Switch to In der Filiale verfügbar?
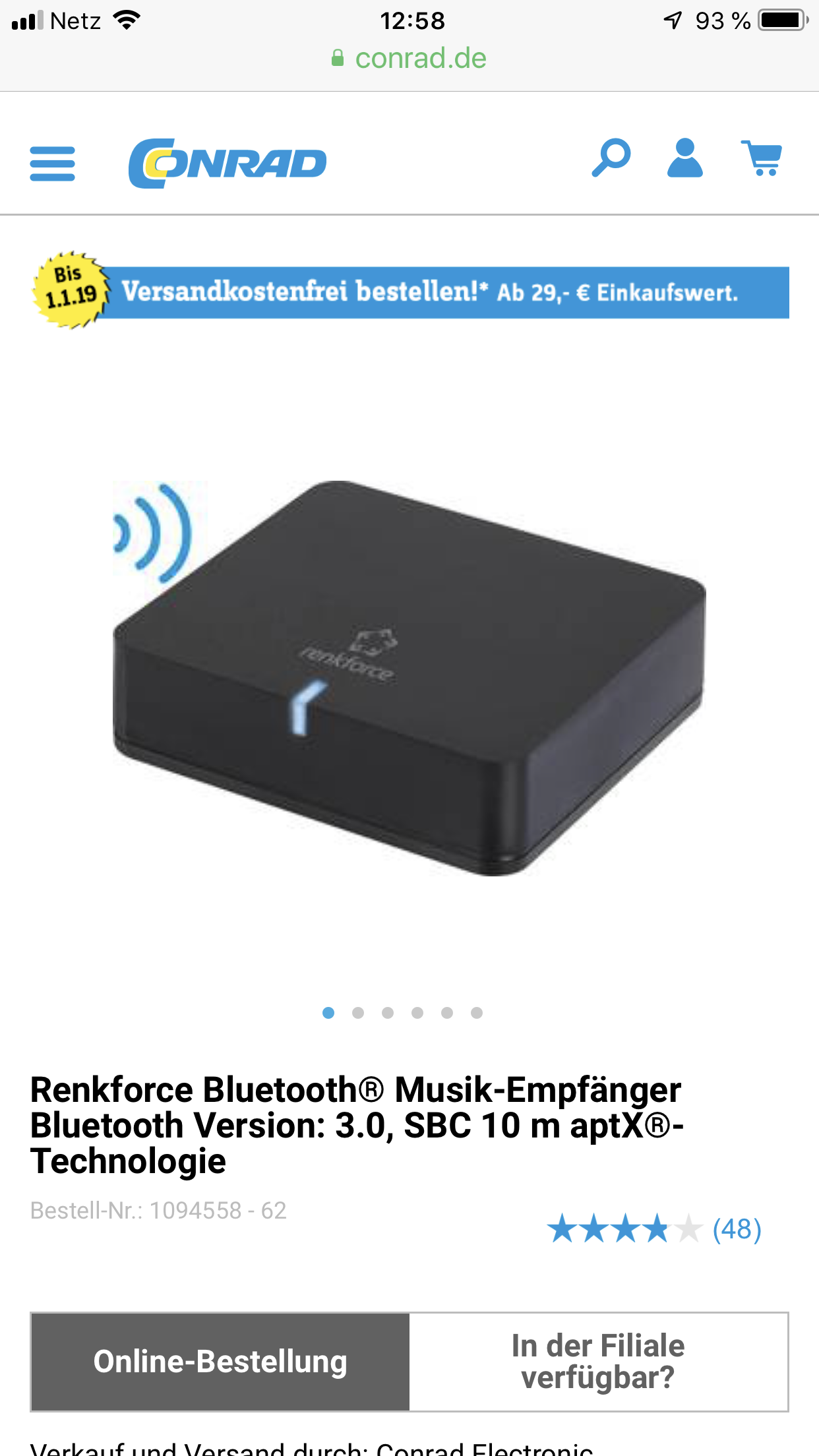This screenshot has width=819, height=1456. point(598,1362)
